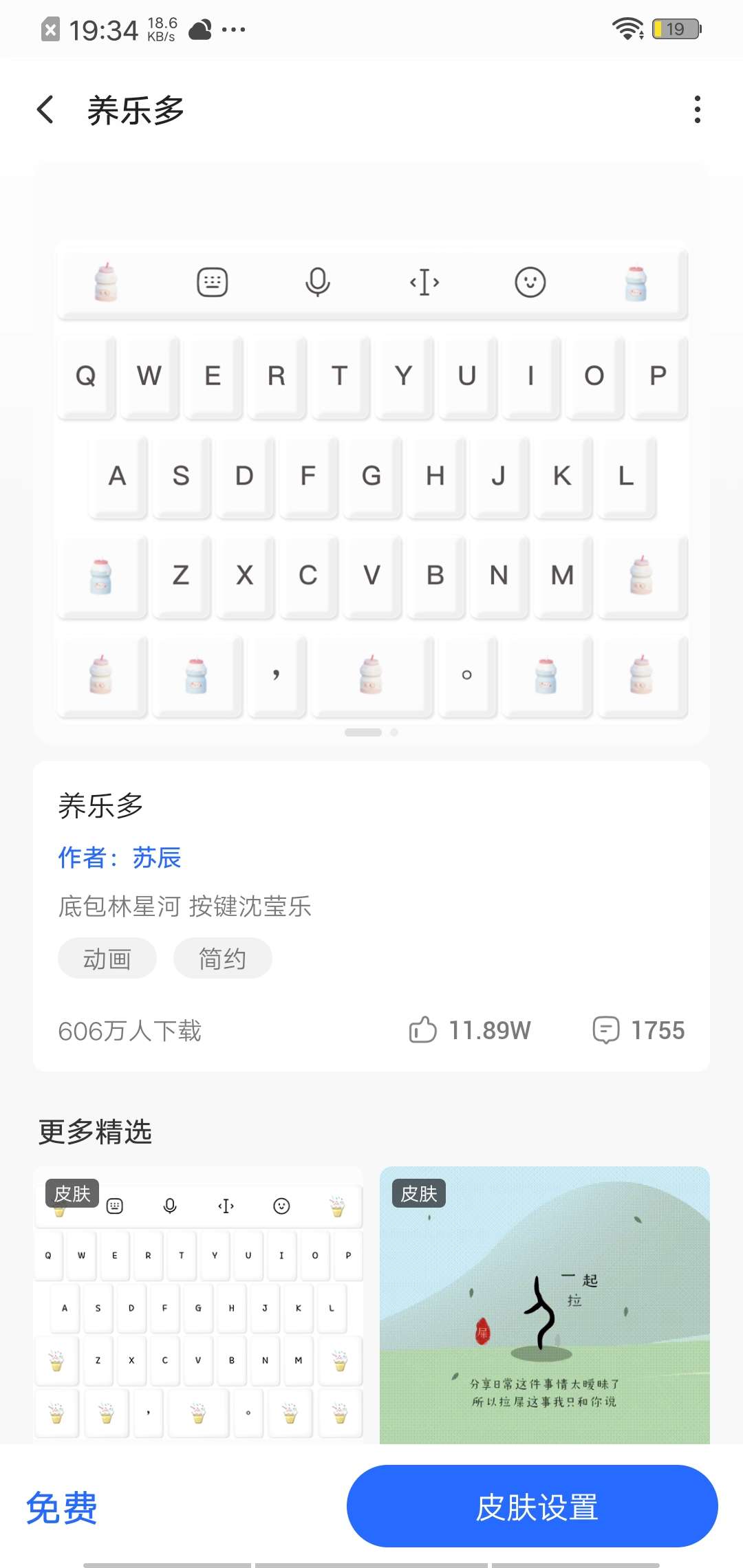Open the three-dot overflow menu
The height and width of the screenshot is (1568, 743).
697,110
